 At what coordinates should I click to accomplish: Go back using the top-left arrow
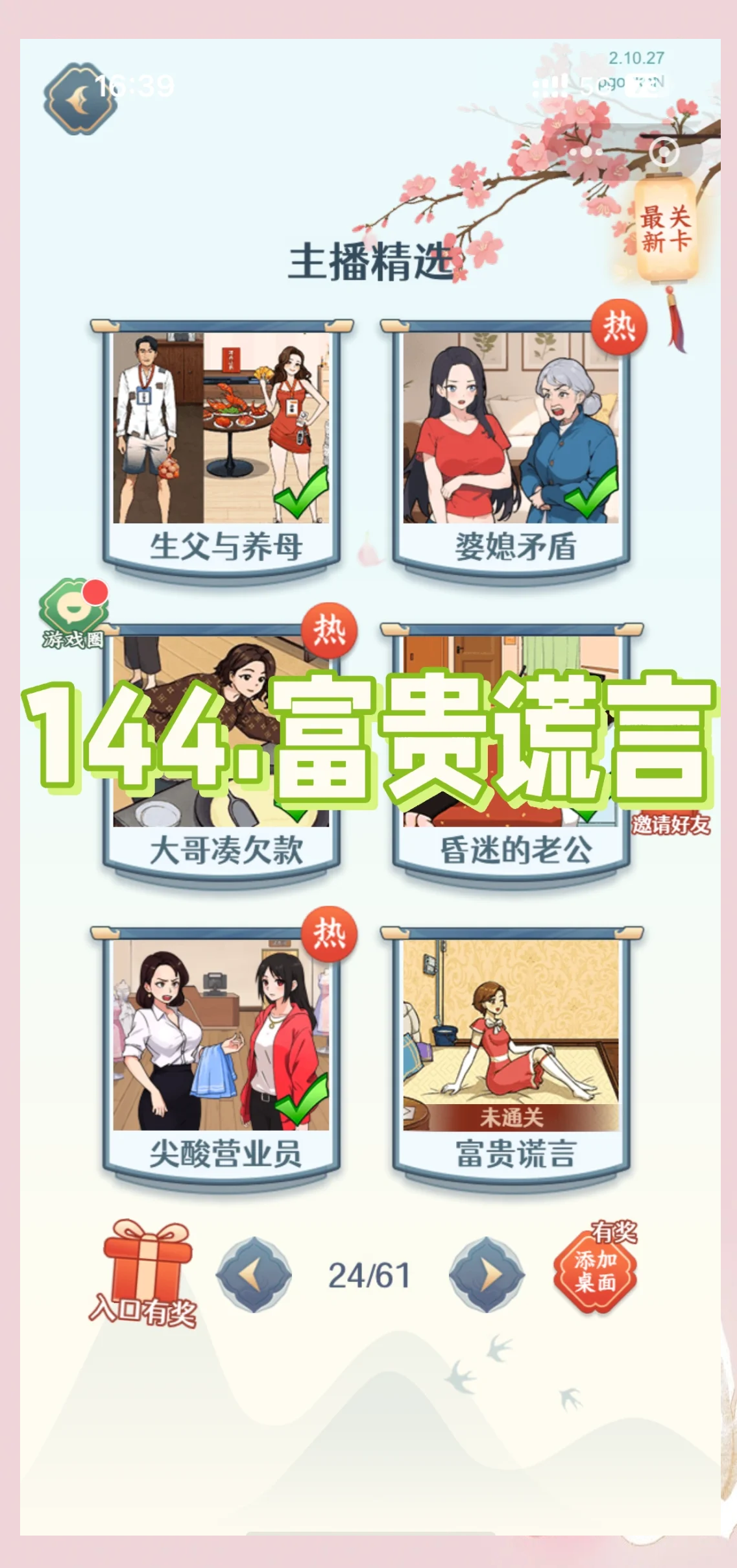tap(79, 99)
